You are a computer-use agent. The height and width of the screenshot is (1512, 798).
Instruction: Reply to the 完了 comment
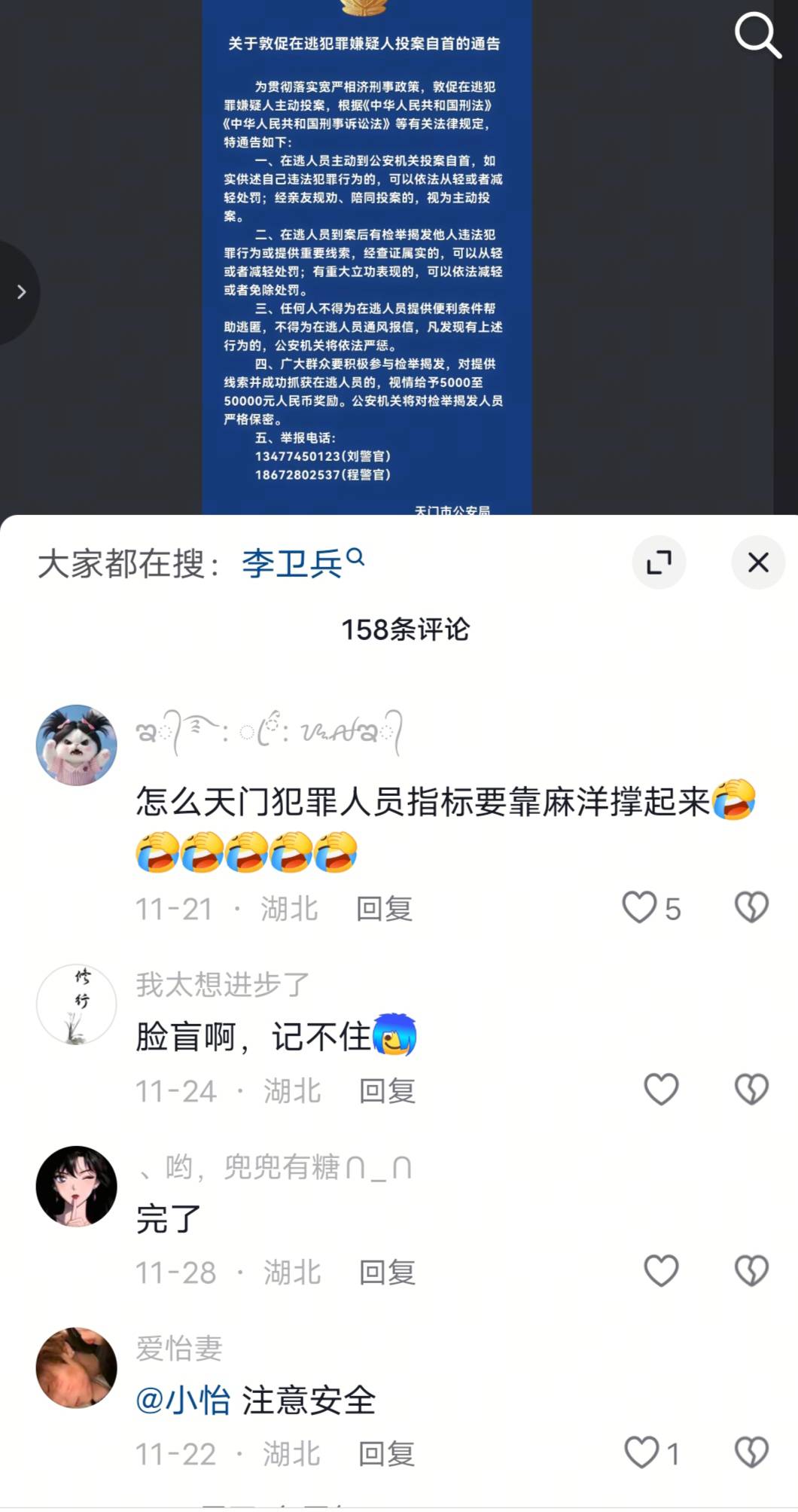pyautogui.click(x=387, y=1273)
